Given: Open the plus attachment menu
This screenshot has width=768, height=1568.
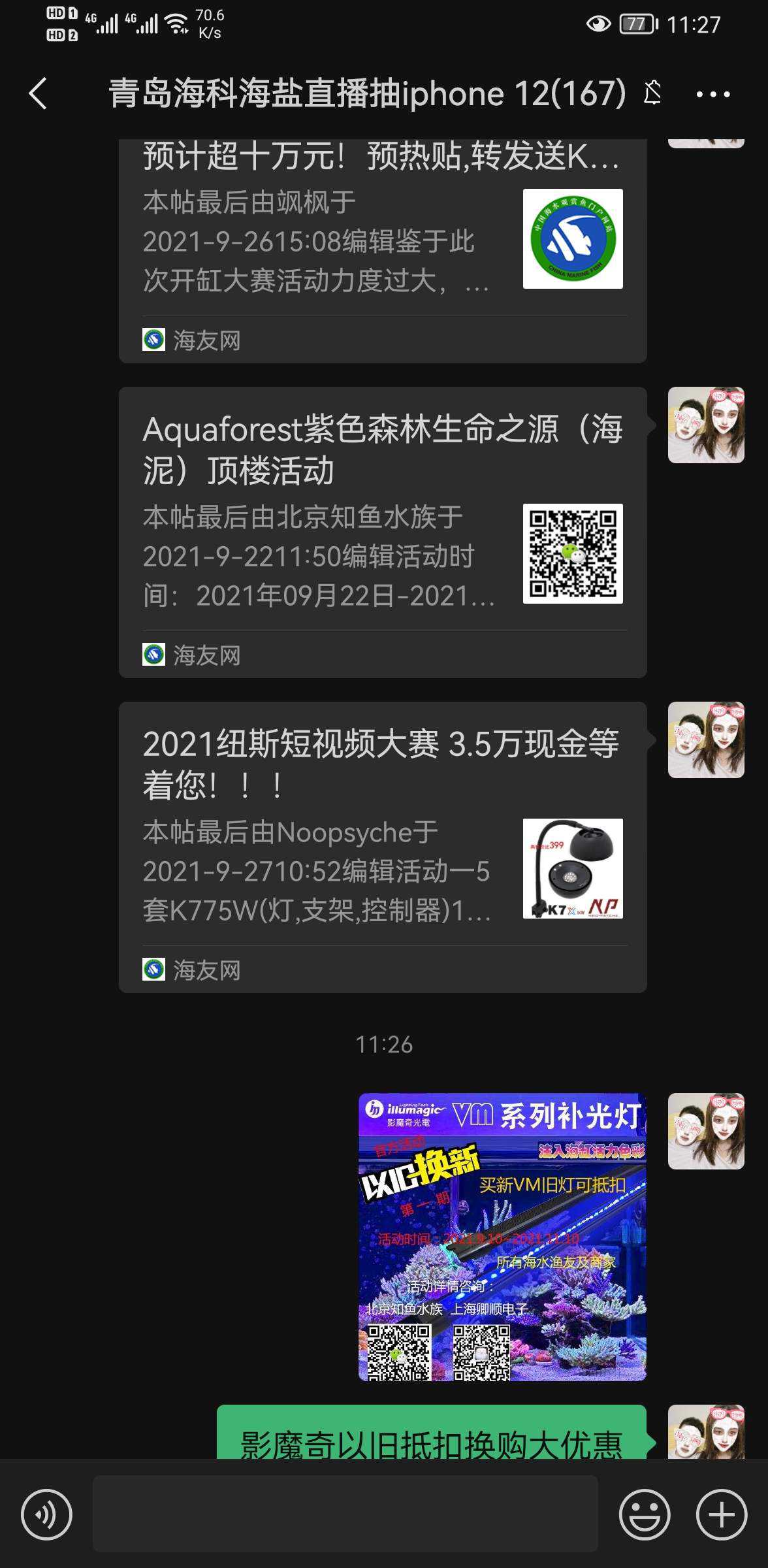Looking at the screenshot, I should [721, 1514].
